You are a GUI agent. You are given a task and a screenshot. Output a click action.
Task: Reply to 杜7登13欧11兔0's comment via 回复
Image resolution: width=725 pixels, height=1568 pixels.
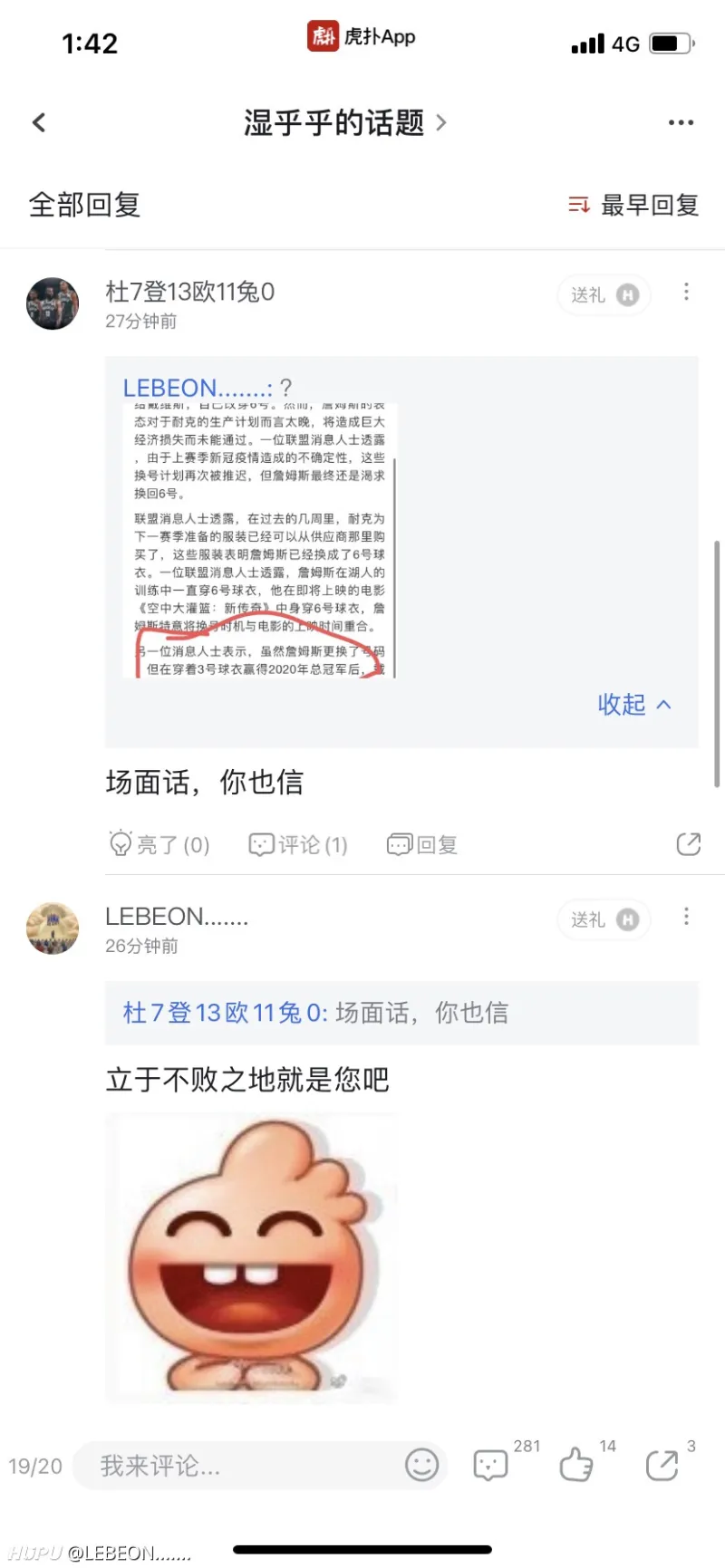tap(422, 844)
